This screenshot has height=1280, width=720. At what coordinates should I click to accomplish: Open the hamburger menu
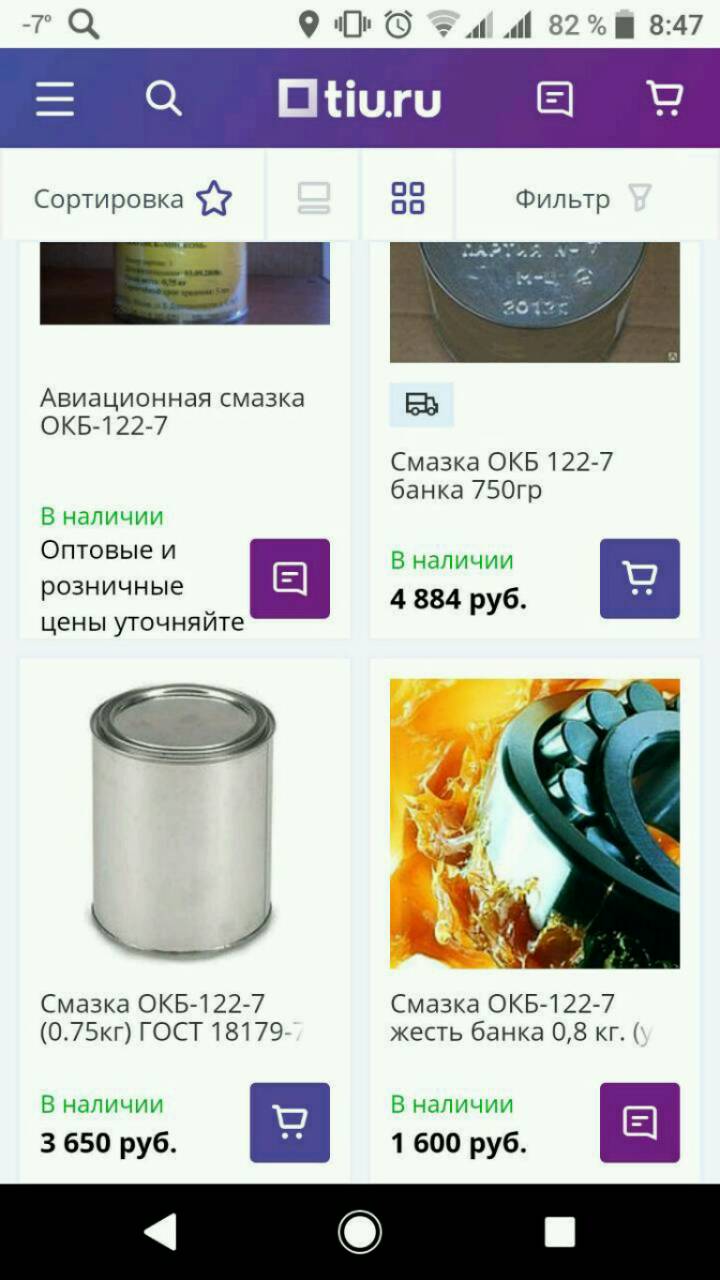click(x=55, y=99)
